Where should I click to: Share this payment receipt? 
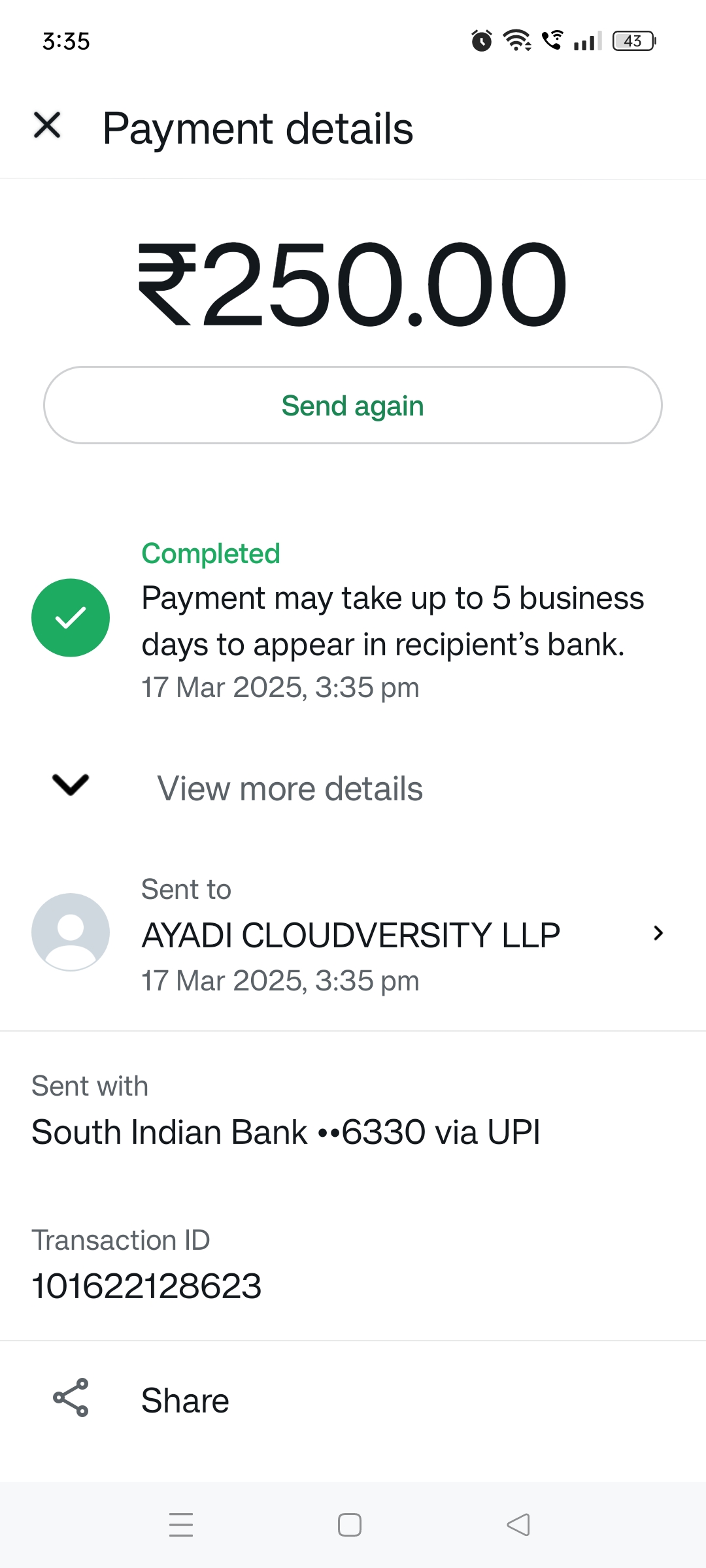(x=184, y=1400)
